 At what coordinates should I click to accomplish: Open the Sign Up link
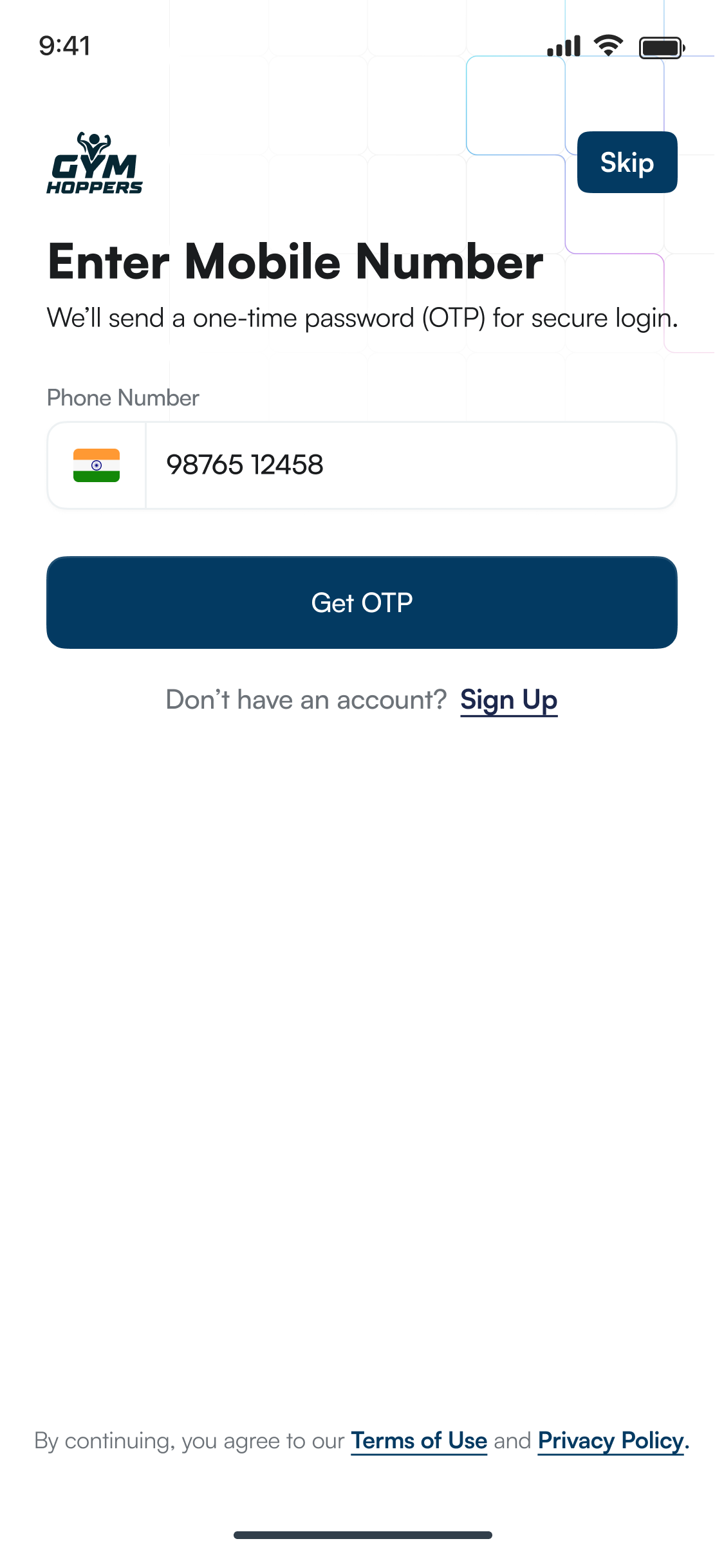click(x=508, y=700)
